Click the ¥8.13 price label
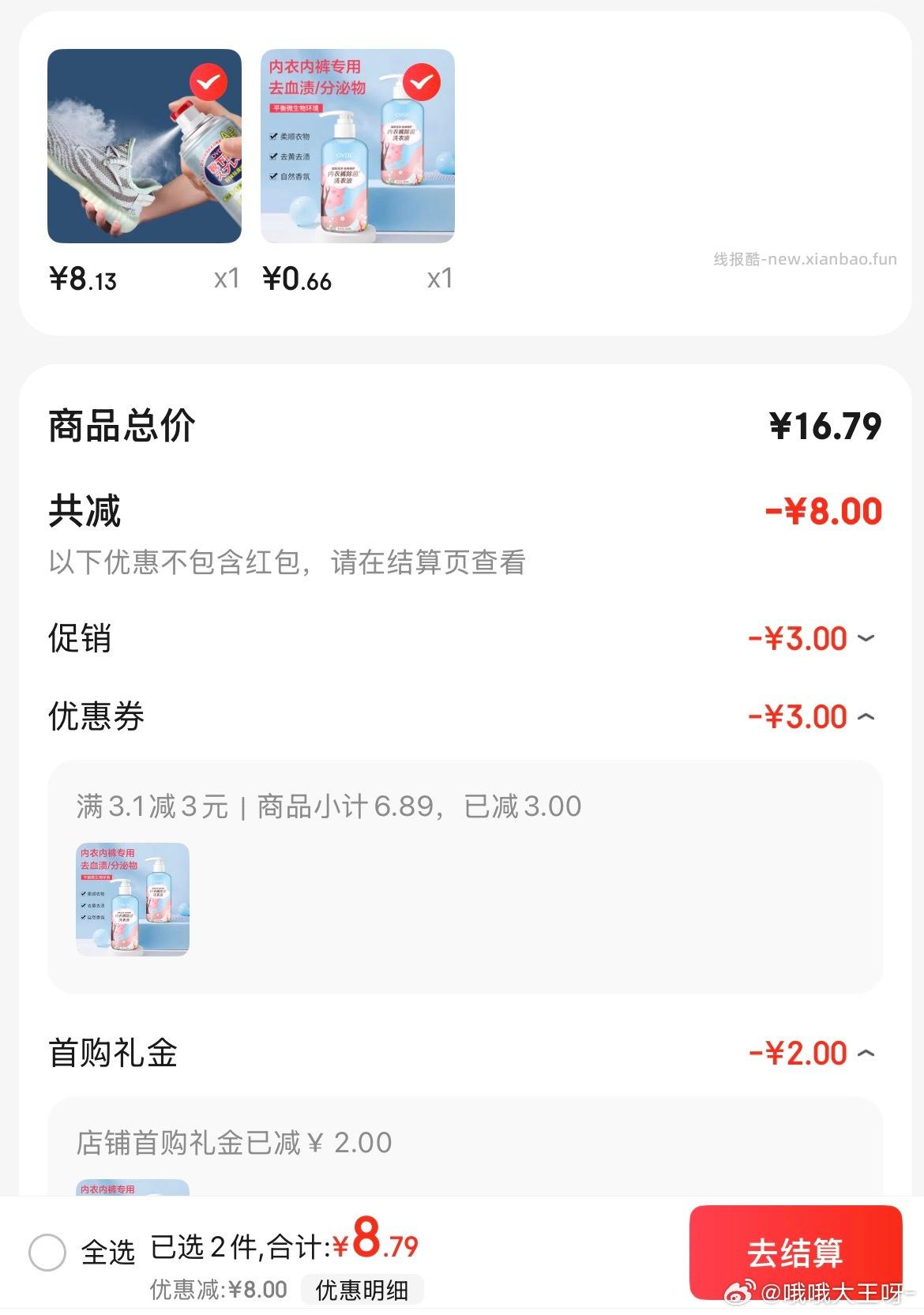Viewport: 924px width, 1315px height. coord(85,277)
